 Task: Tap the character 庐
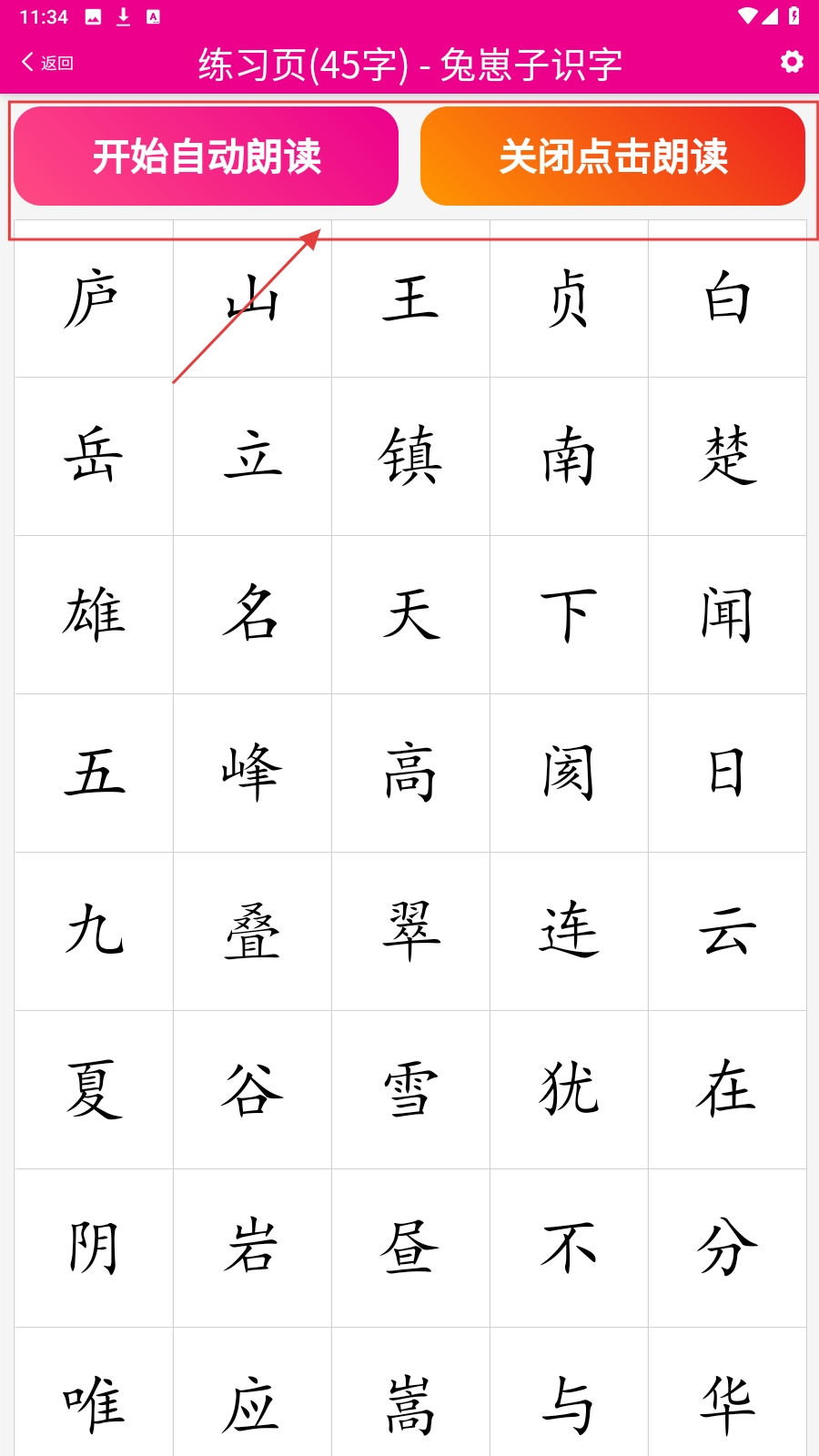[x=94, y=298]
